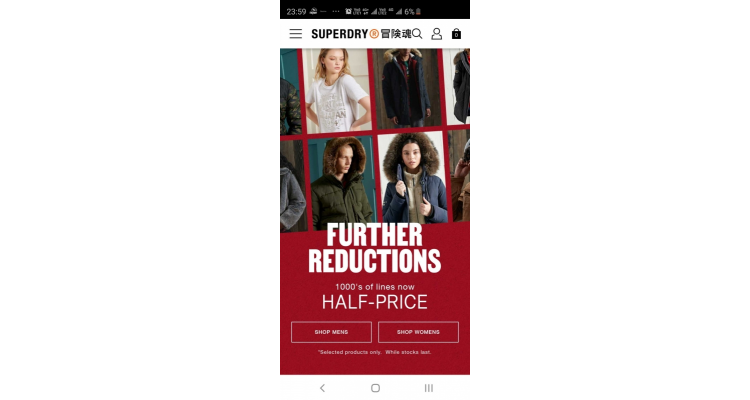The image size is (750, 400).
Task: Tap the Shop Mens button
Action: [331, 332]
